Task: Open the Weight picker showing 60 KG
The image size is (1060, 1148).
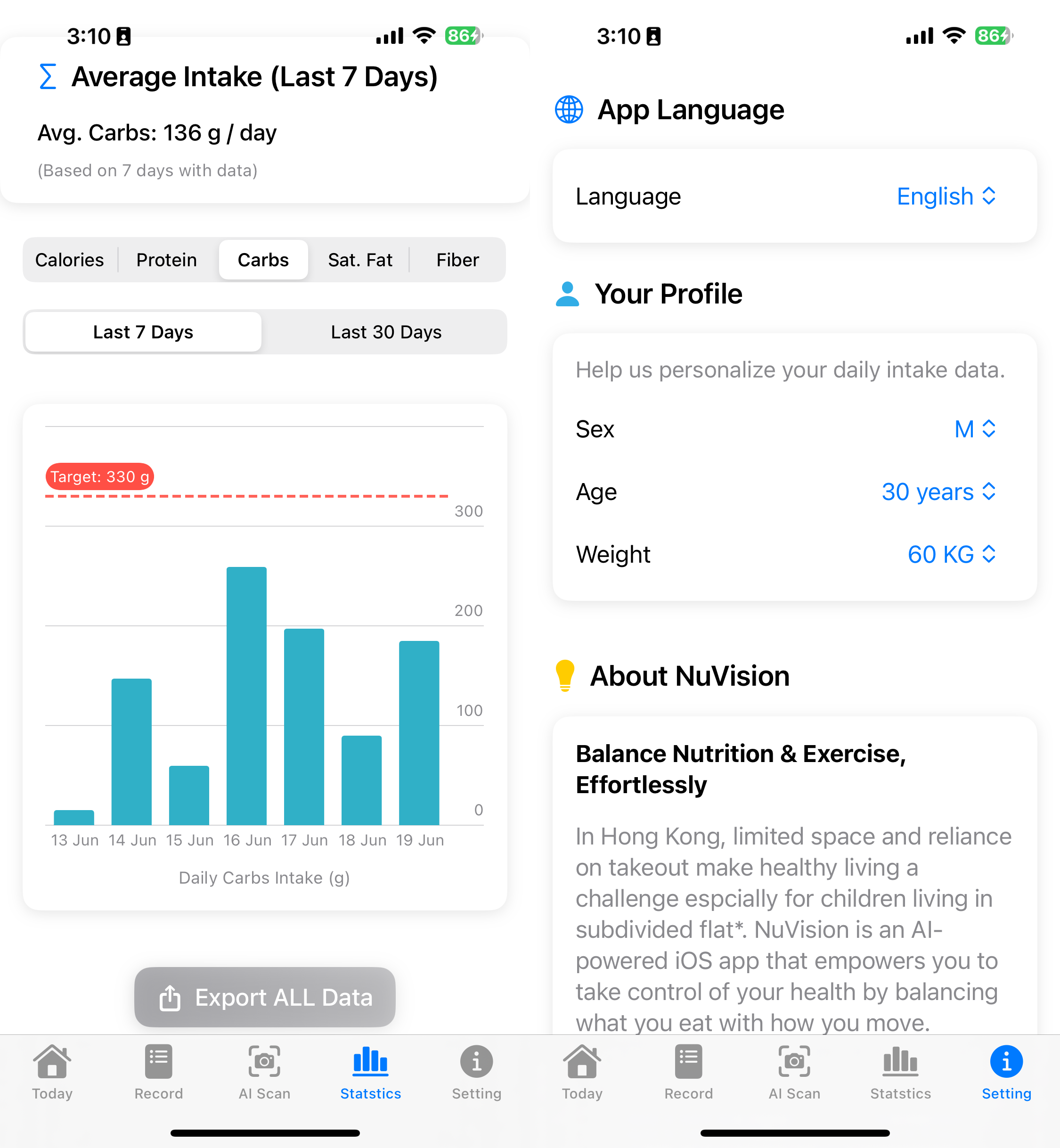Action: [951, 554]
